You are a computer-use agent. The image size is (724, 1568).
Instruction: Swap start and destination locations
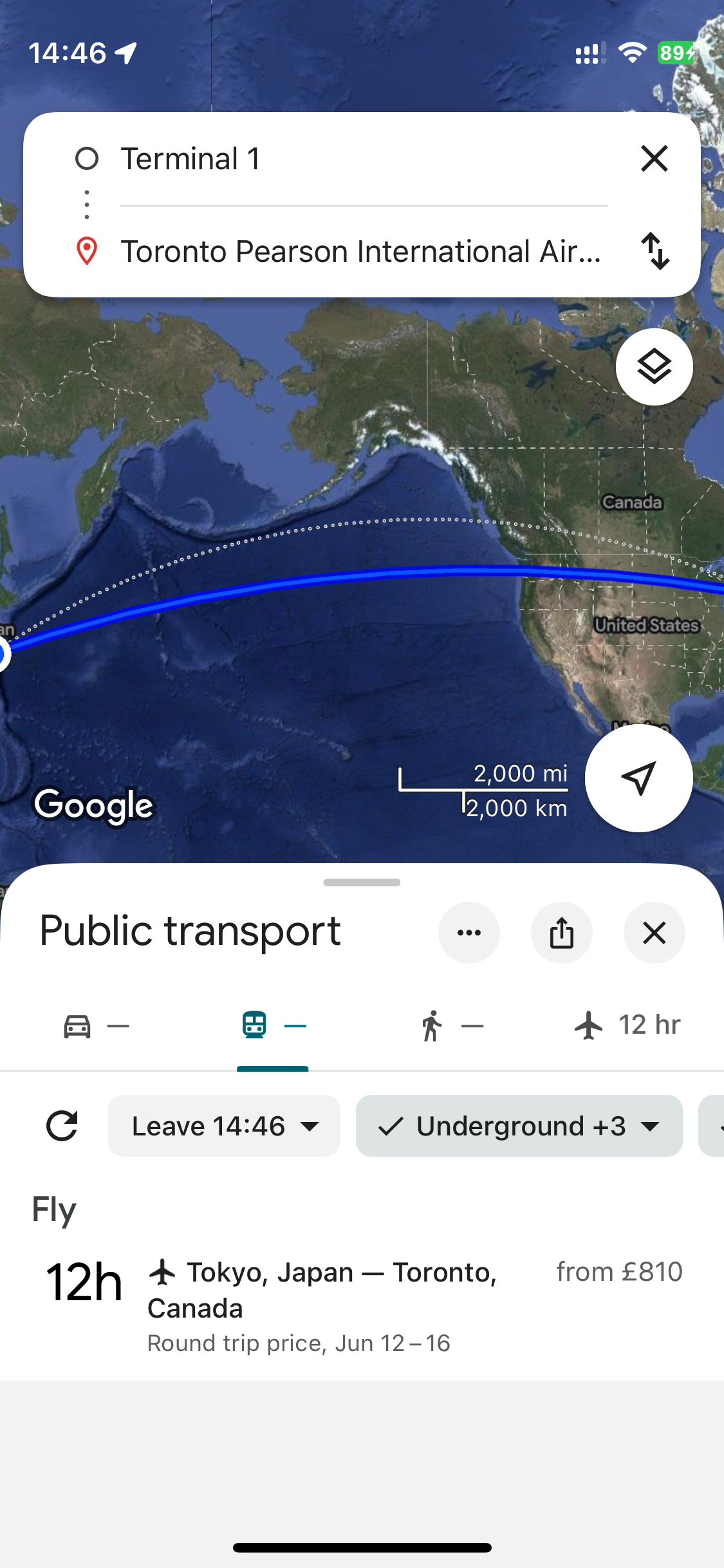click(x=655, y=251)
